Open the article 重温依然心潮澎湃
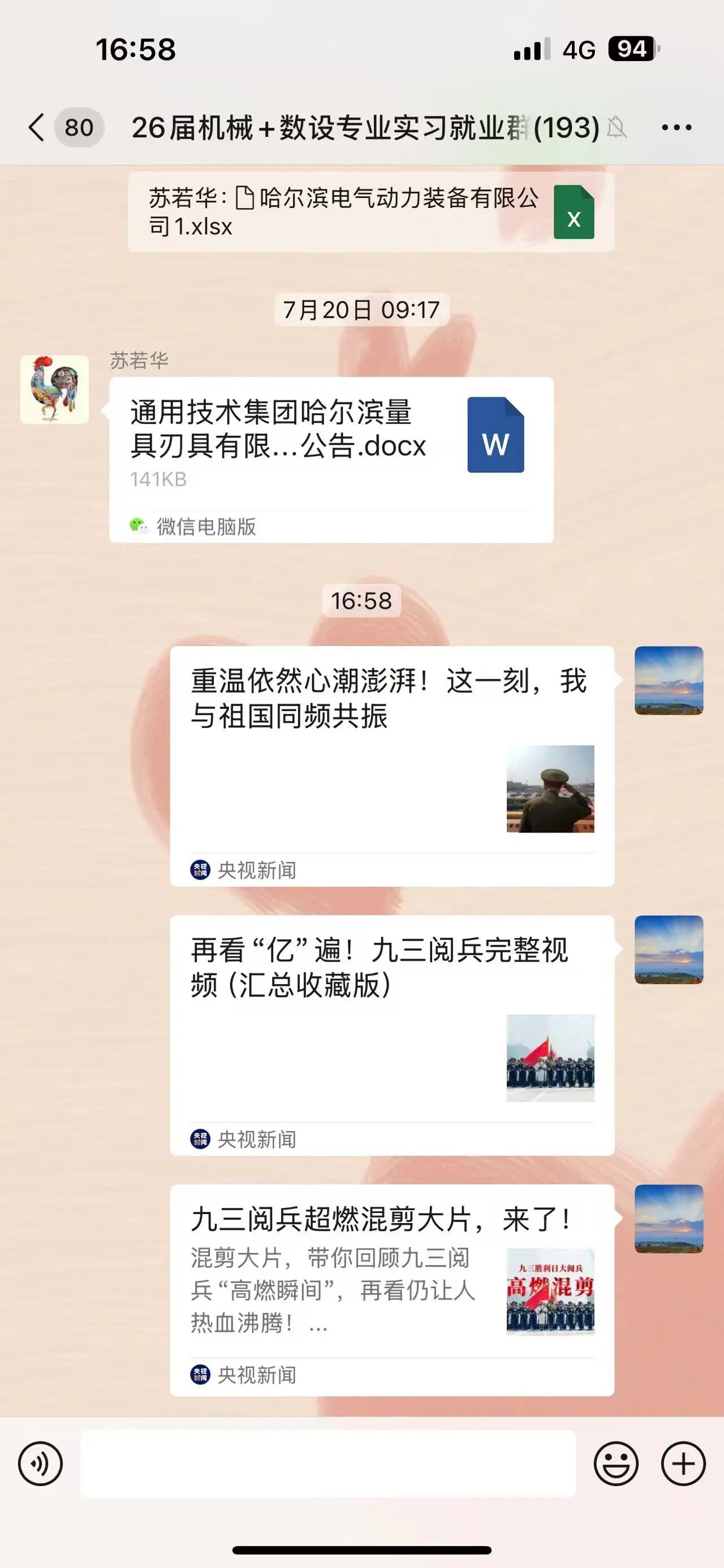This screenshot has width=724, height=1568. point(391,765)
